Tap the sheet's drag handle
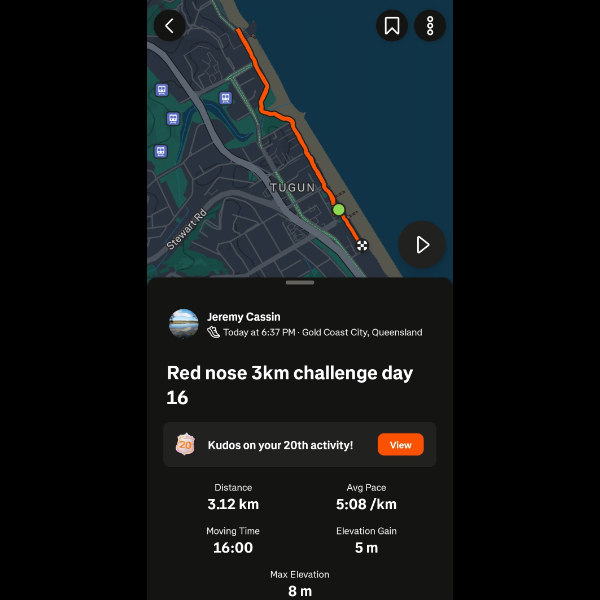 point(300,283)
